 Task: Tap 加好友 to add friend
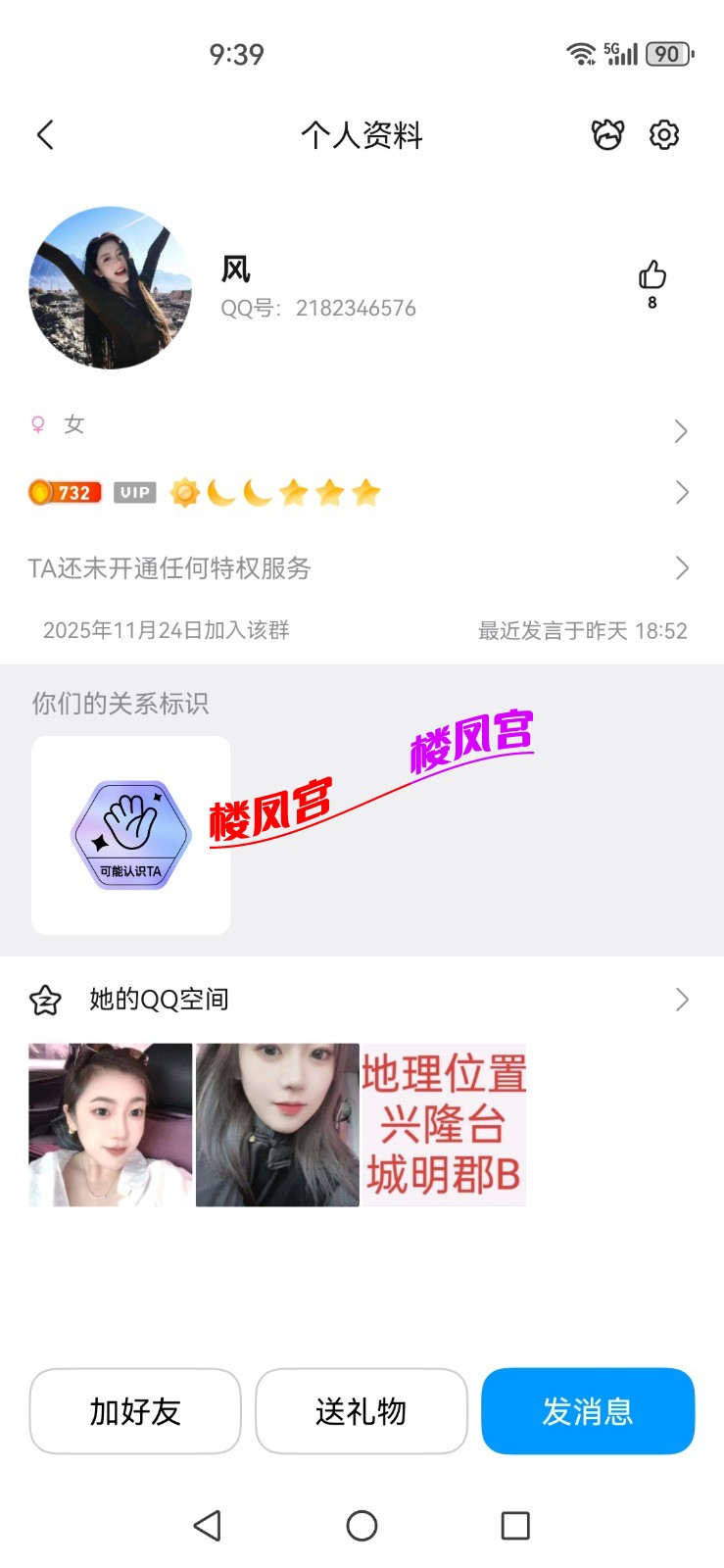click(135, 1411)
